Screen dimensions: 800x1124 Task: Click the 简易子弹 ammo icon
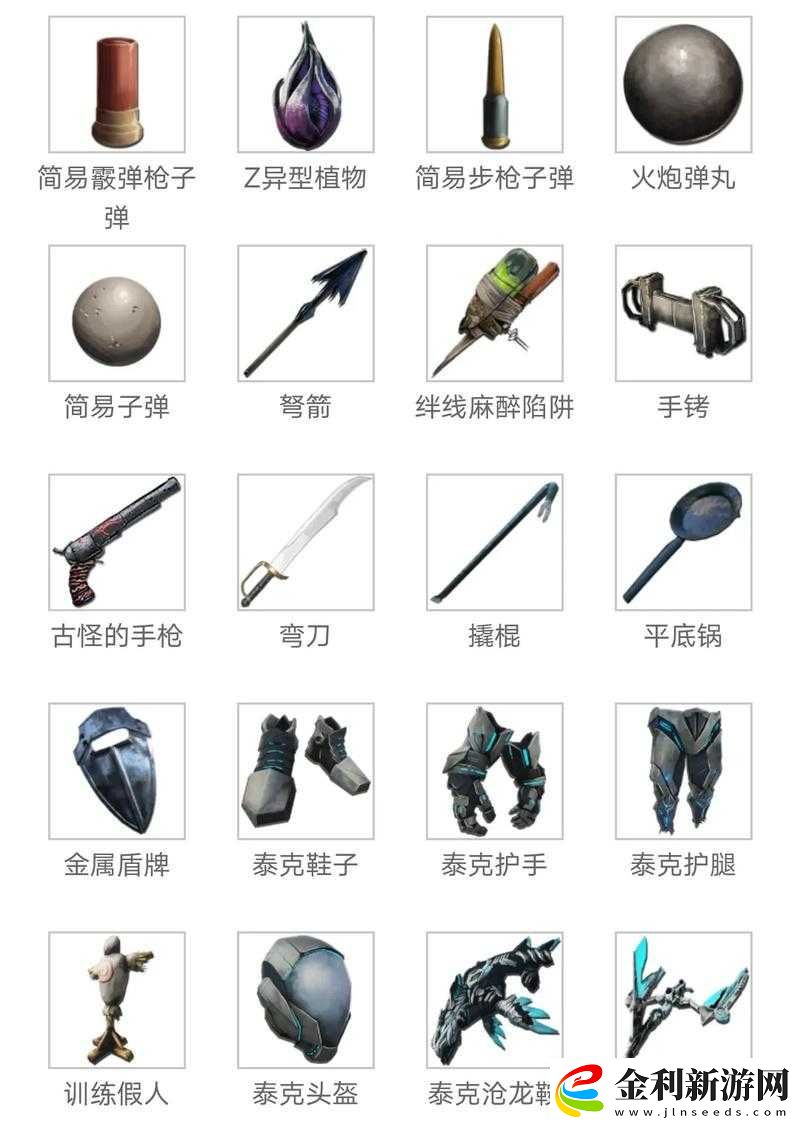[x=115, y=312]
